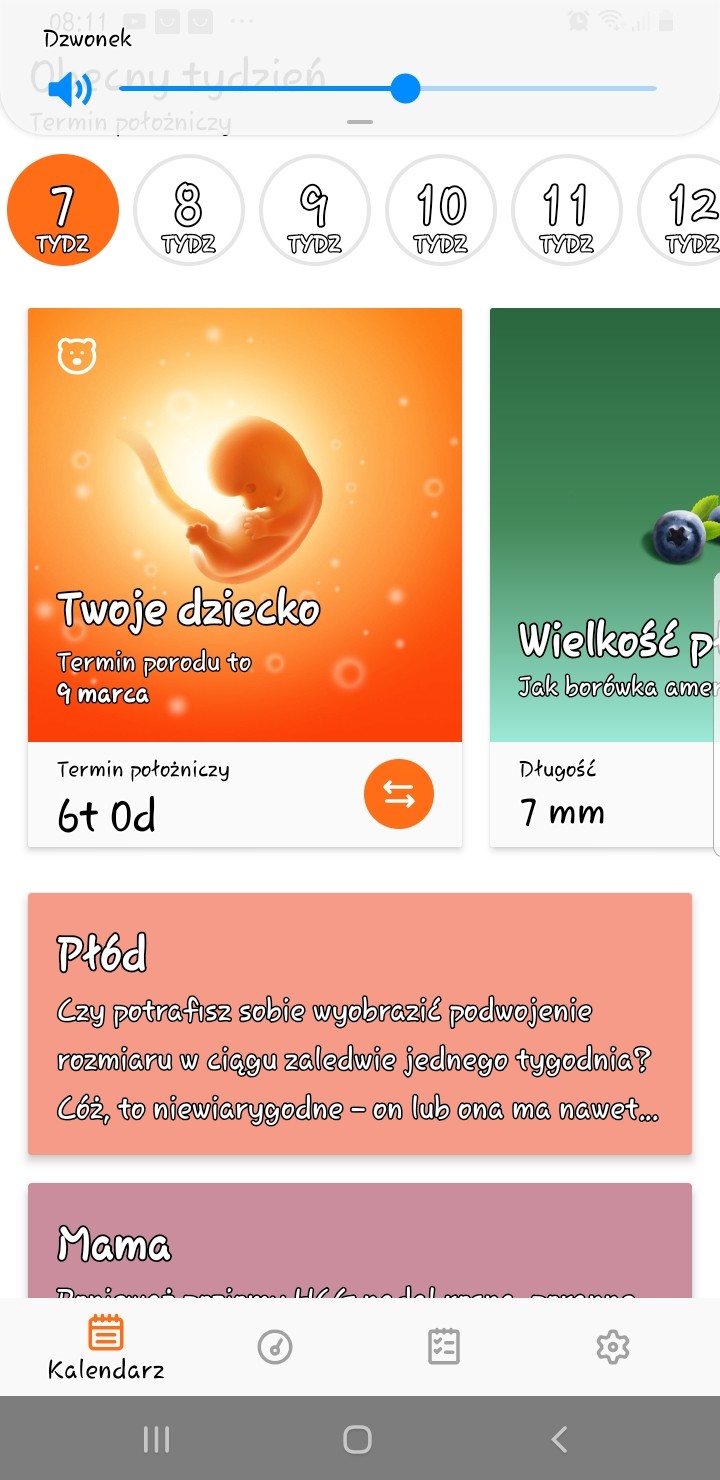Select week 9 TYDZ circle
720x1480 pixels.
pos(315,211)
